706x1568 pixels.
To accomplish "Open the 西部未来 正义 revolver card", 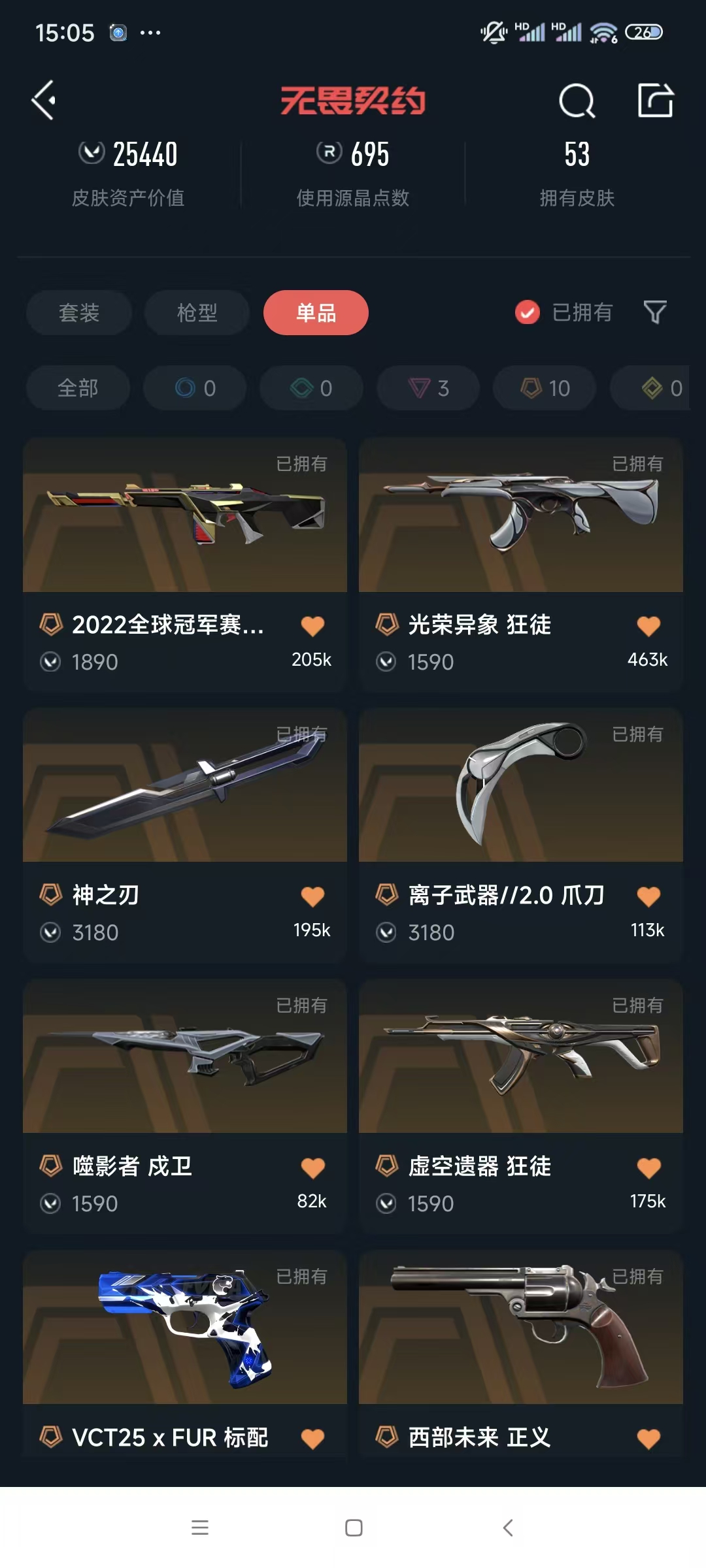I will coord(521,1352).
